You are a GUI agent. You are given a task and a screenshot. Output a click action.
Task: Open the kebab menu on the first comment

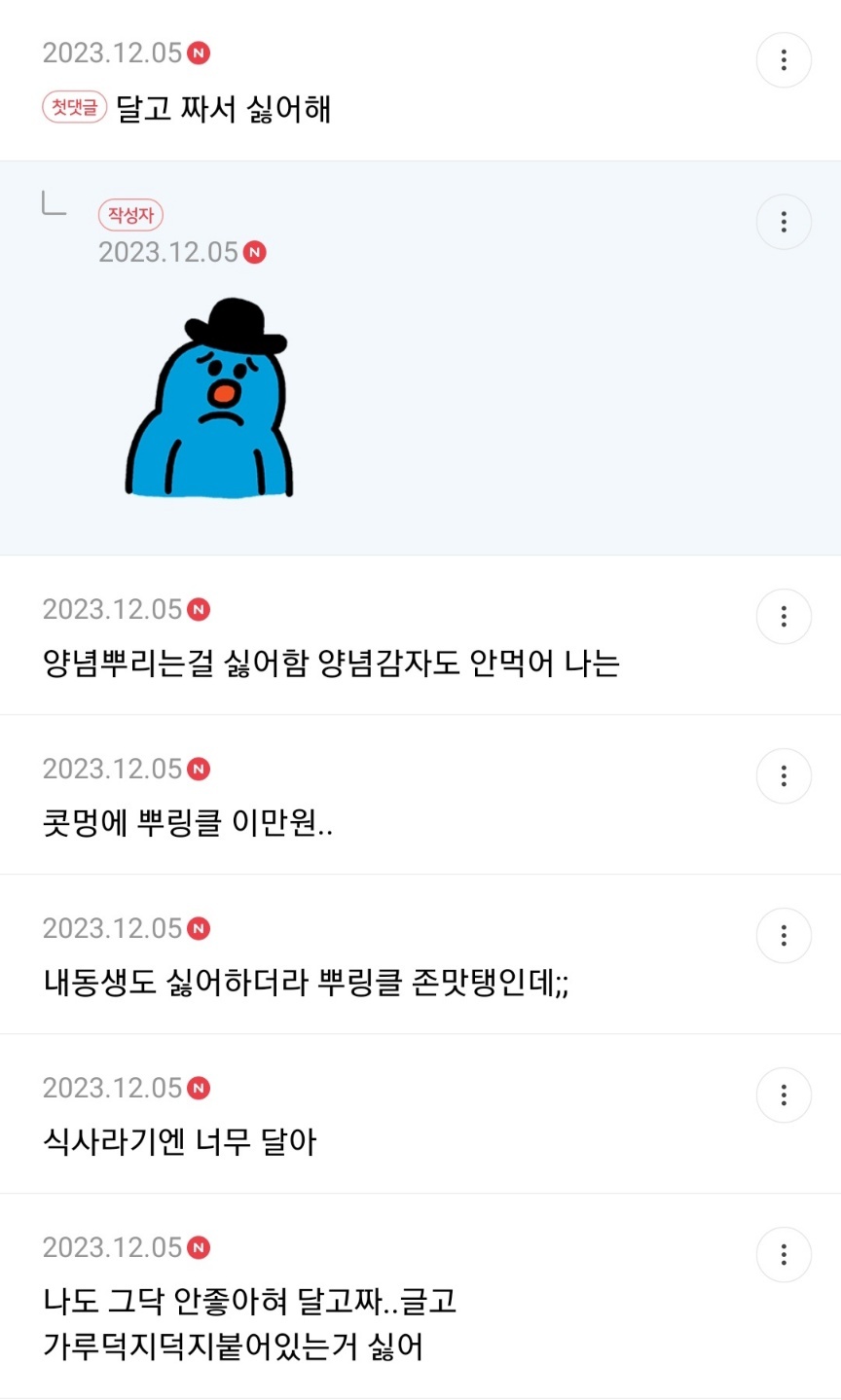pyautogui.click(x=784, y=59)
